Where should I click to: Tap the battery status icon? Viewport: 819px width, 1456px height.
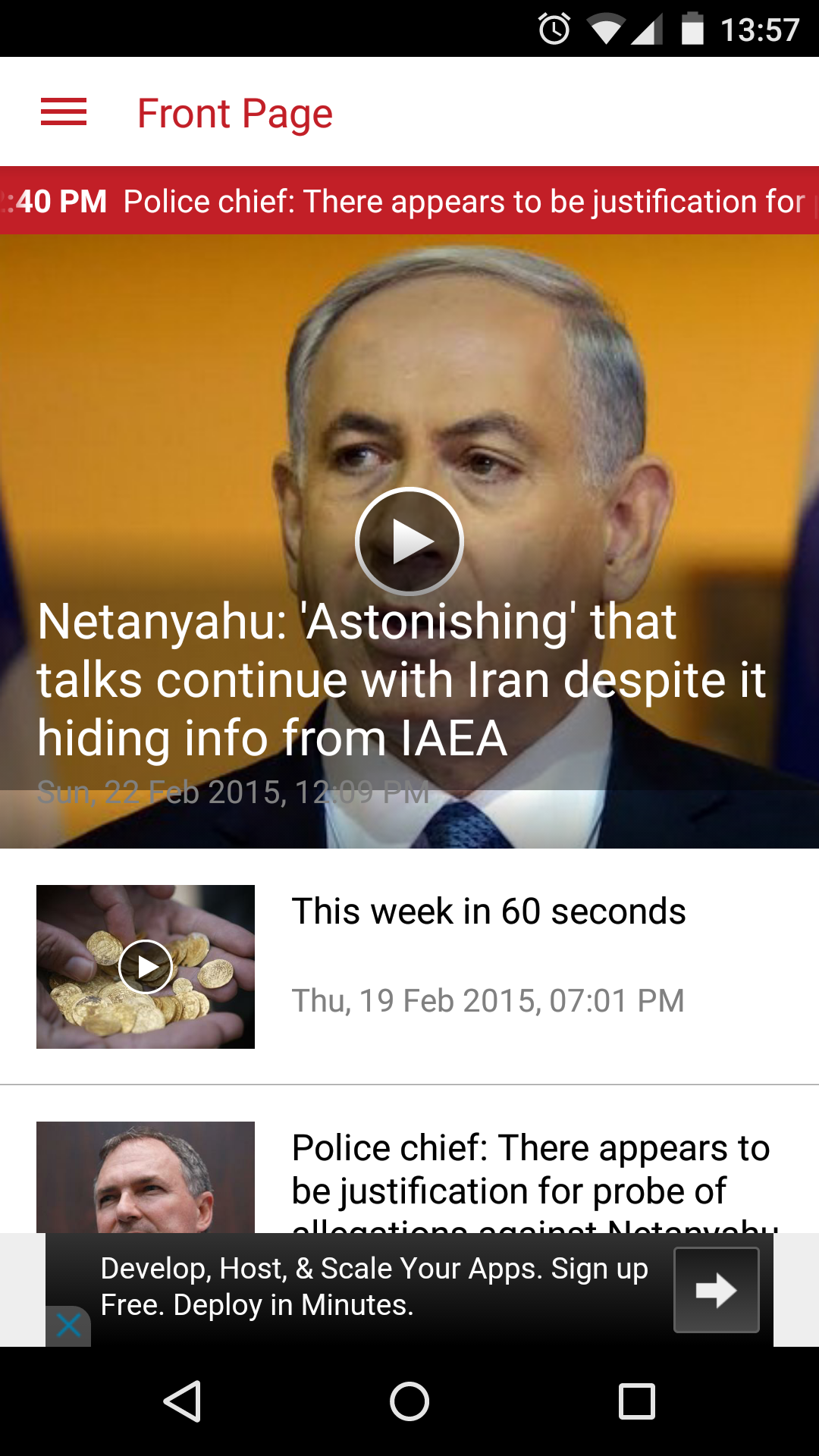(x=695, y=29)
